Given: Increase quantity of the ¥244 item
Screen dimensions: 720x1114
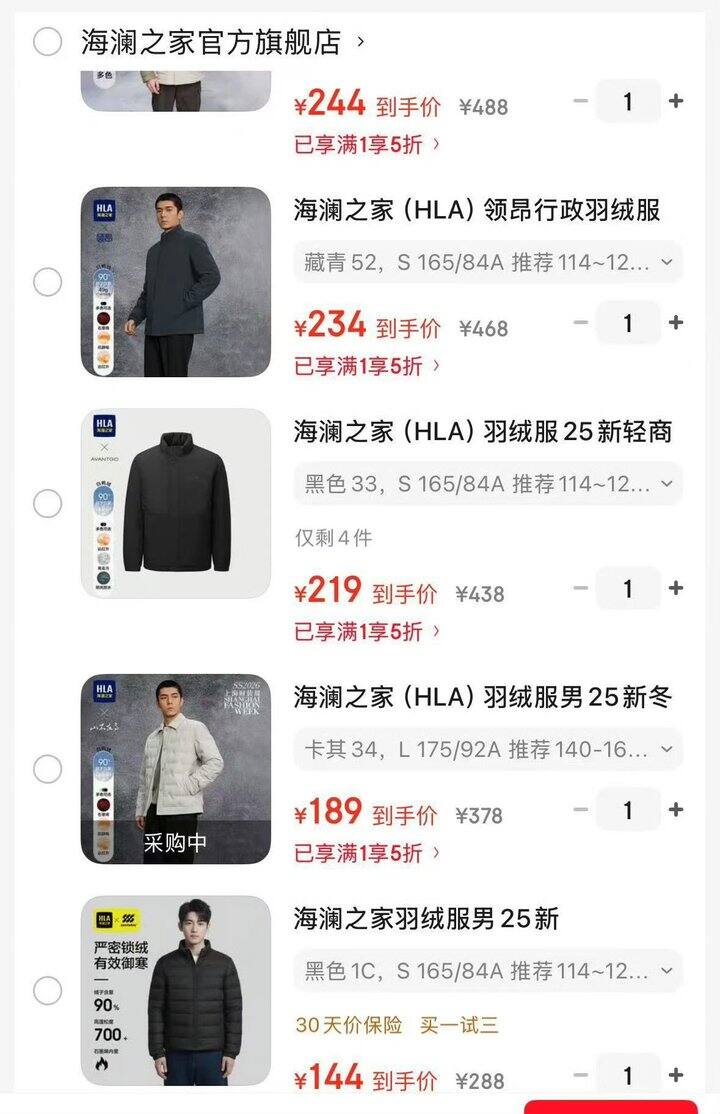Looking at the screenshot, I should click(676, 101).
